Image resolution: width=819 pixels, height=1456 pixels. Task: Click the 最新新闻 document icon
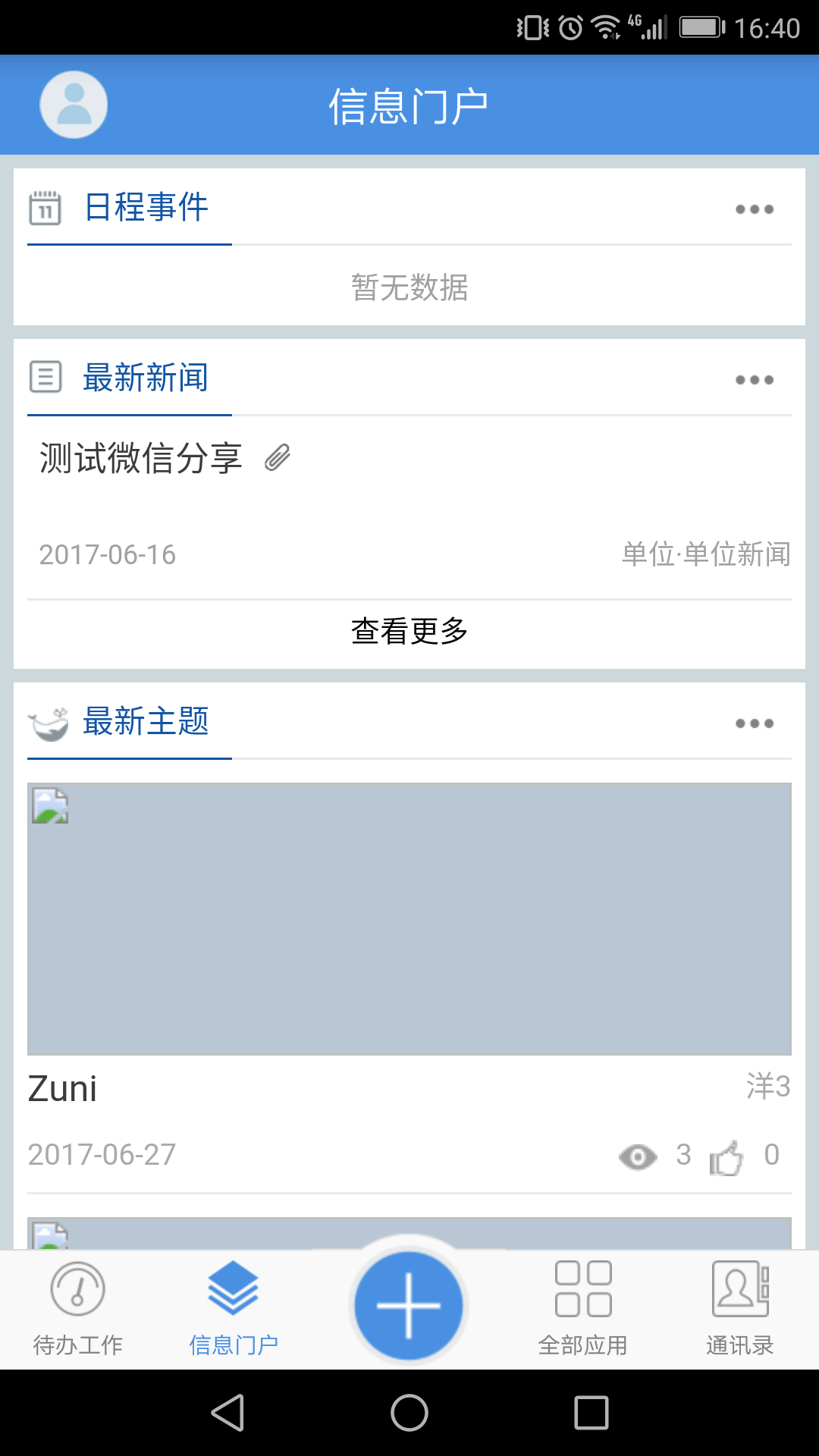coord(45,377)
